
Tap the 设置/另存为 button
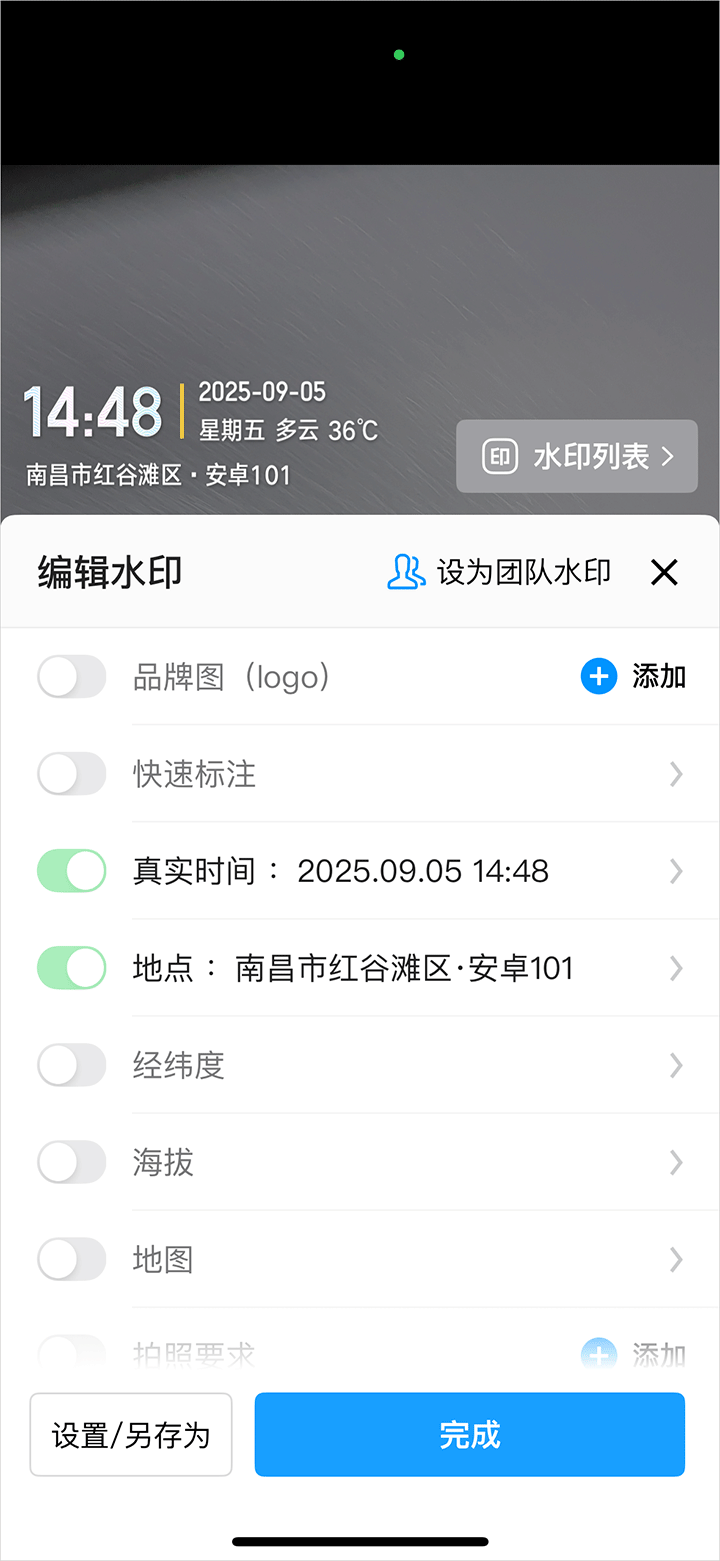pos(131,1435)
